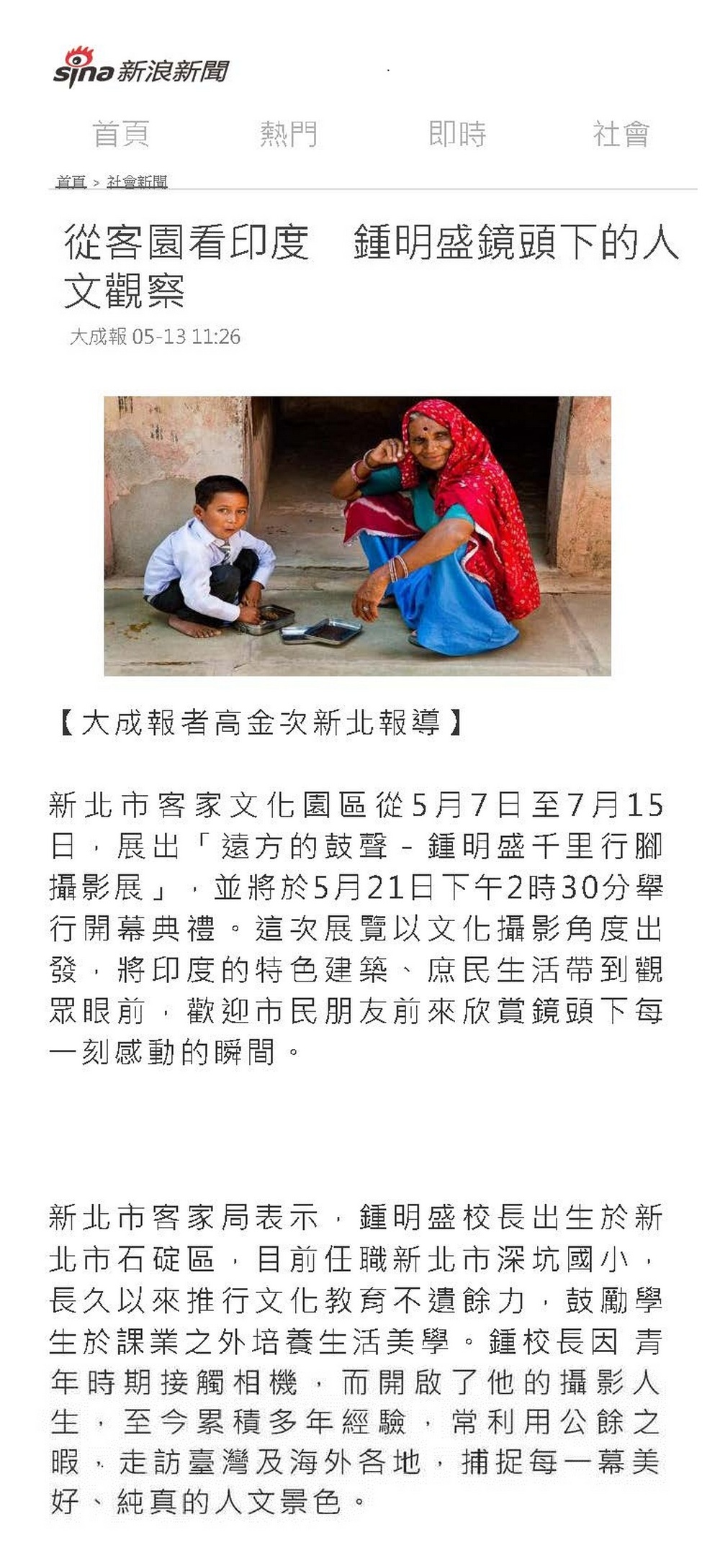Open the article photo
Viewport: 720px width, 1568px height.
pos(357,536)
